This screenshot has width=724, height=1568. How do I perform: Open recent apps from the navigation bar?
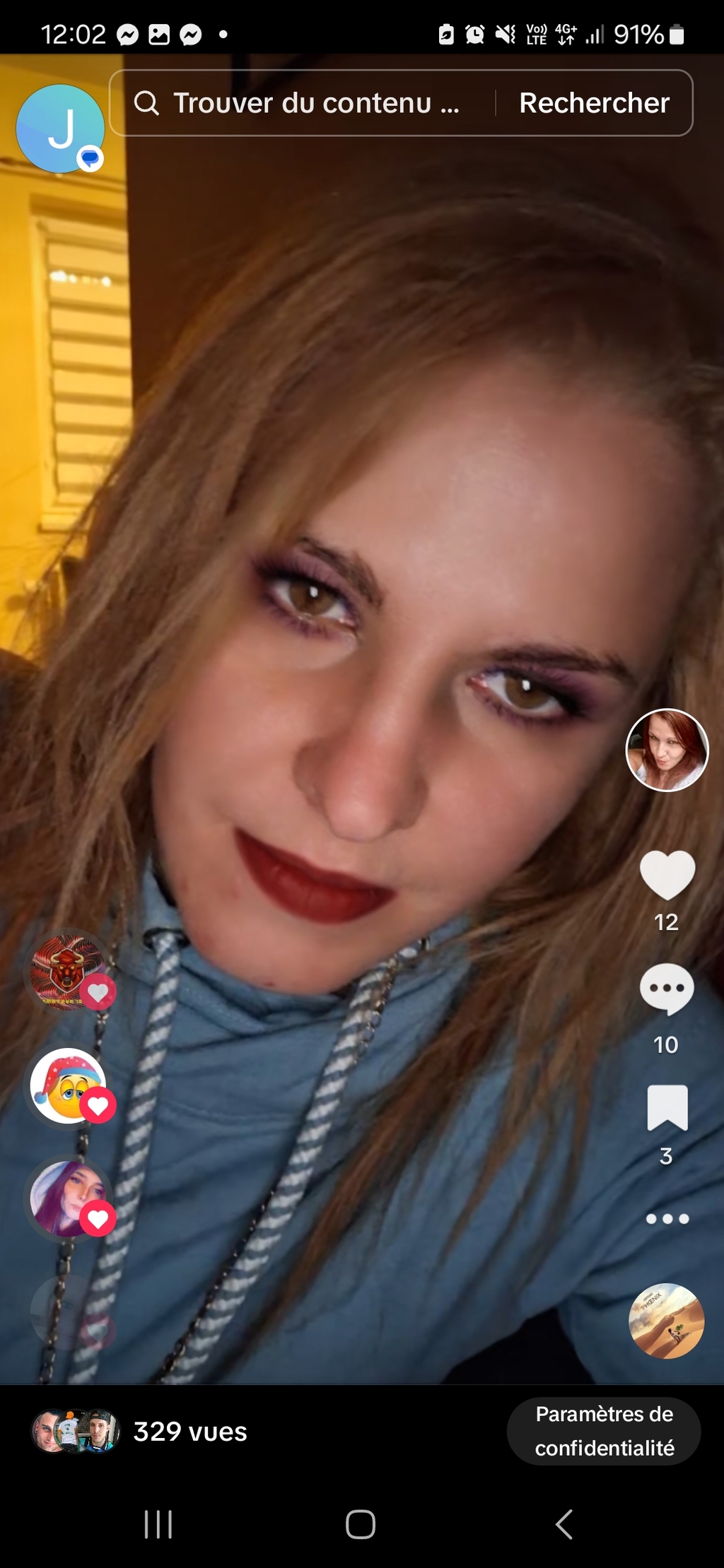tap(158, 1524)
